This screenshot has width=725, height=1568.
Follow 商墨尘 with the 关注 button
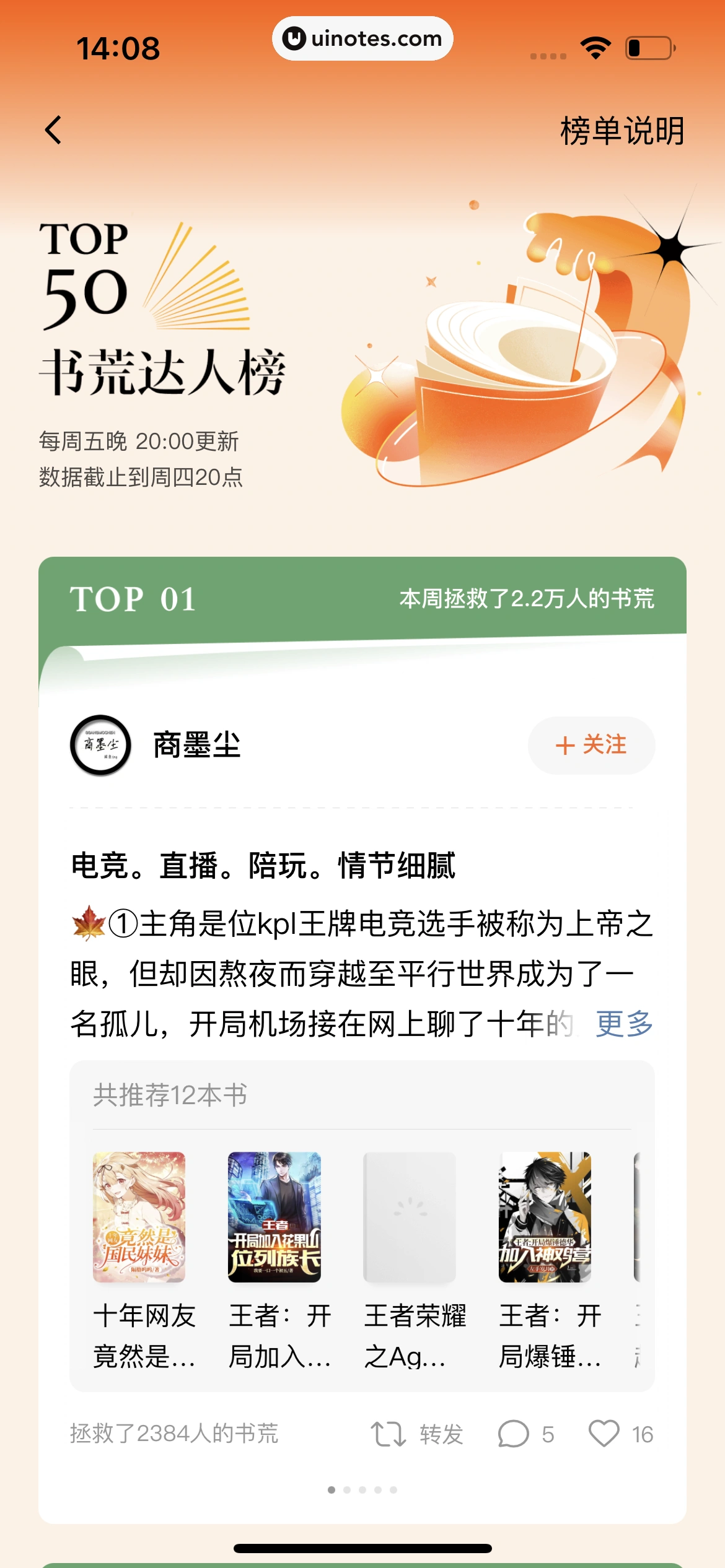point(591,745)
